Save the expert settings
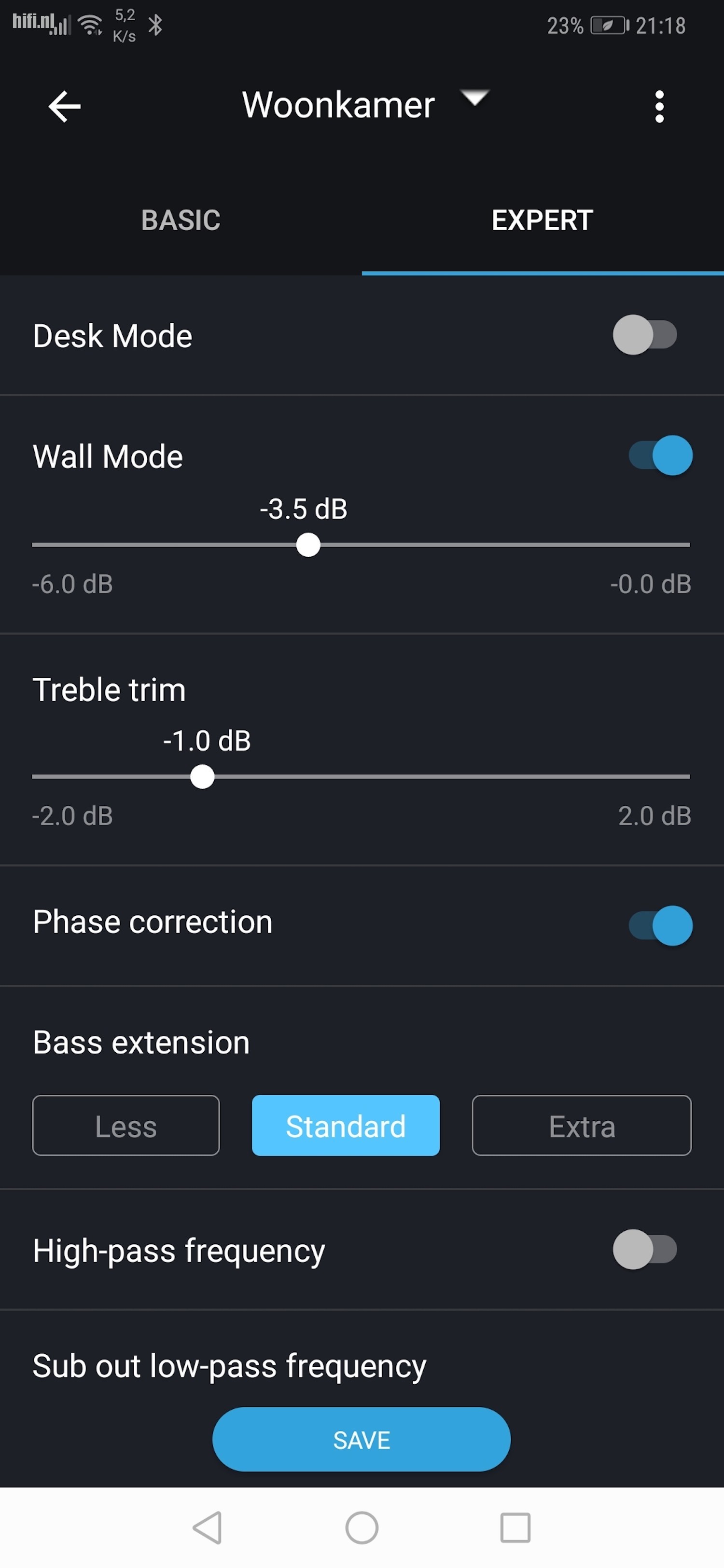Screen dimensions: 724x1568 point(361,1440)
